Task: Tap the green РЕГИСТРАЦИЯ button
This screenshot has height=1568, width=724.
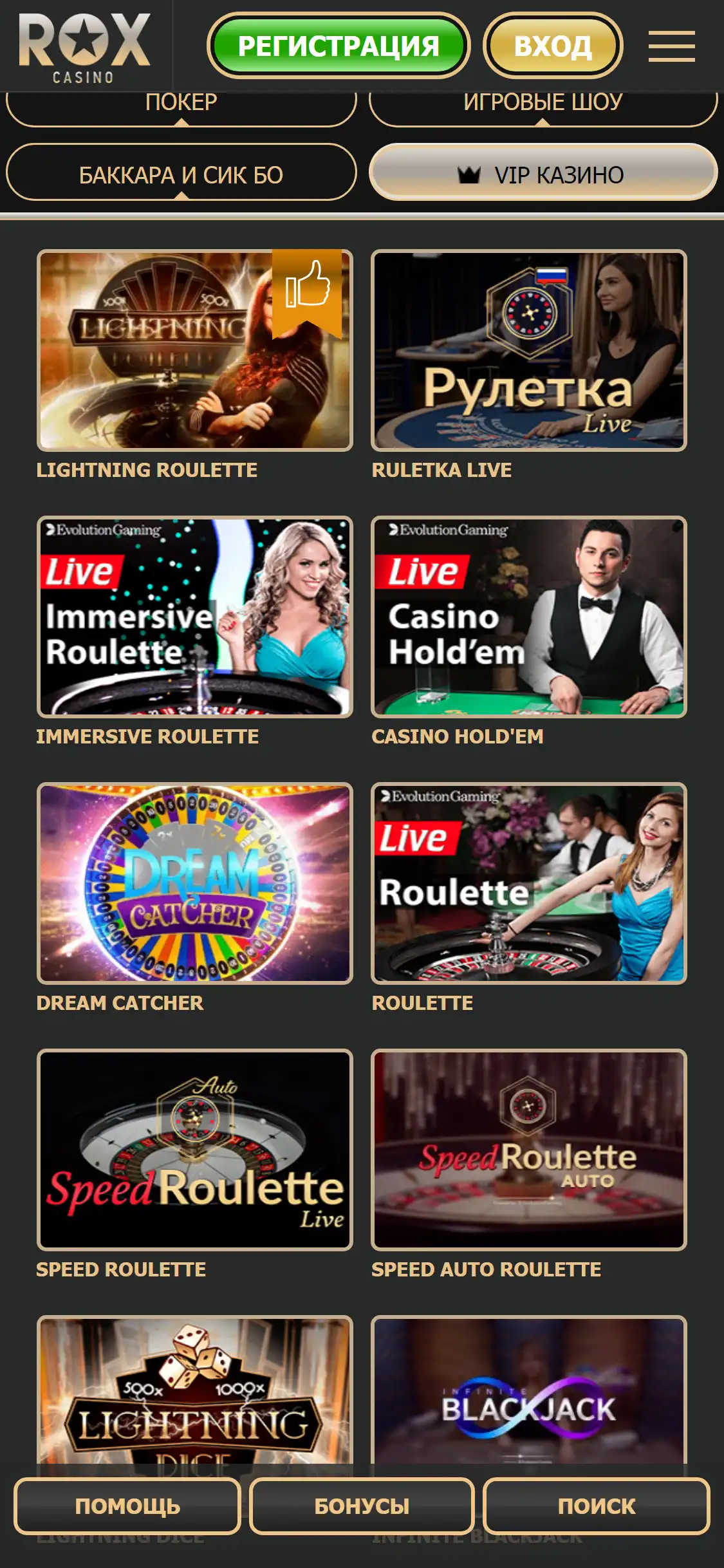Action: tap(339, 46)
